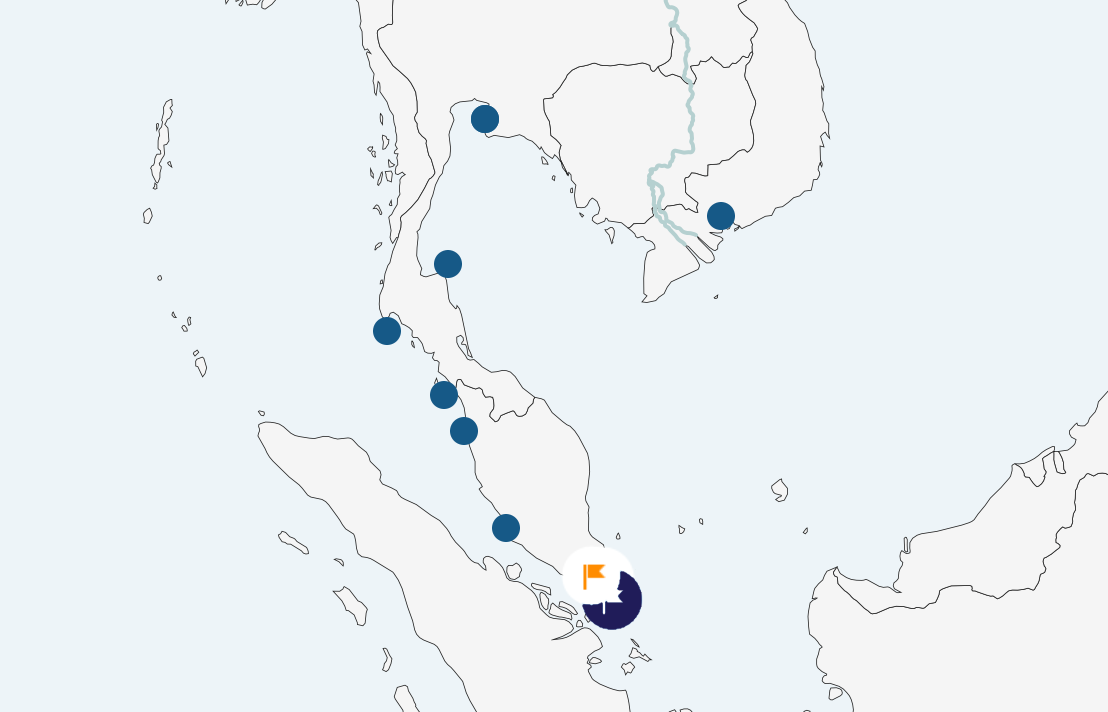Screen dimensions: 1108x712
Task: Tap the Penang port marker
Action: [464, 431]
